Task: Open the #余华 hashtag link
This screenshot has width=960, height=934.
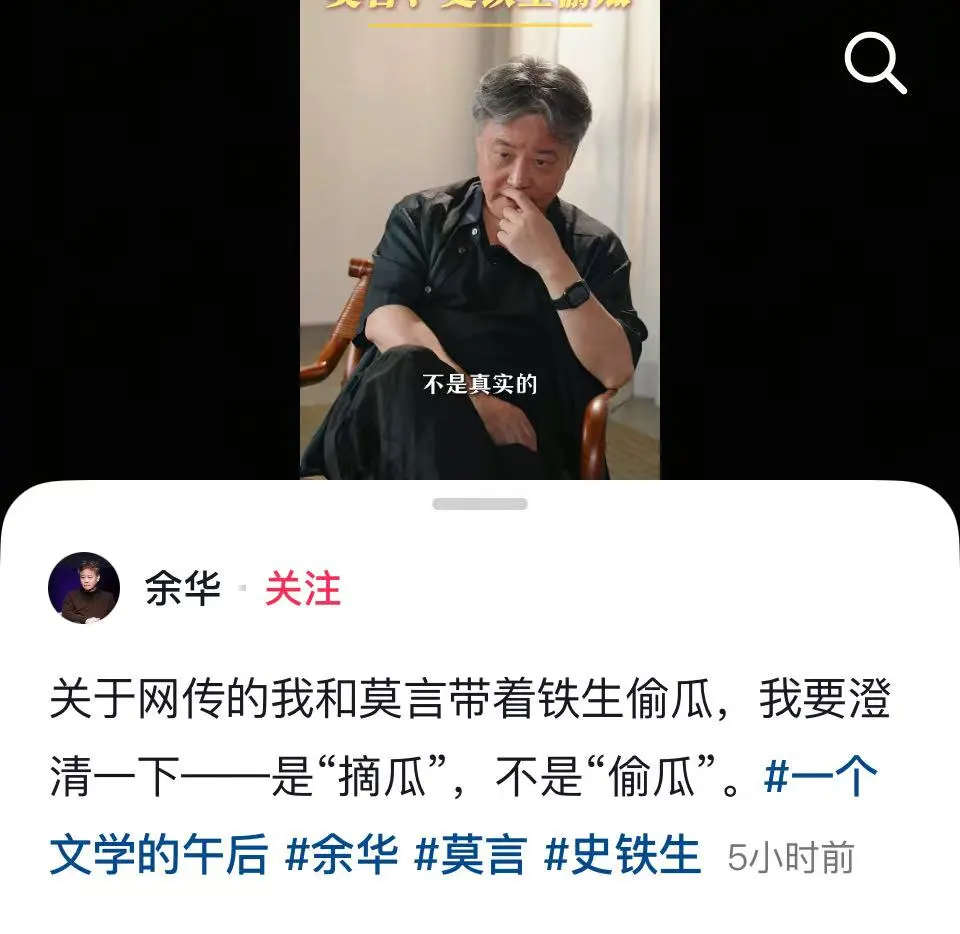Action: coord(342,856)
